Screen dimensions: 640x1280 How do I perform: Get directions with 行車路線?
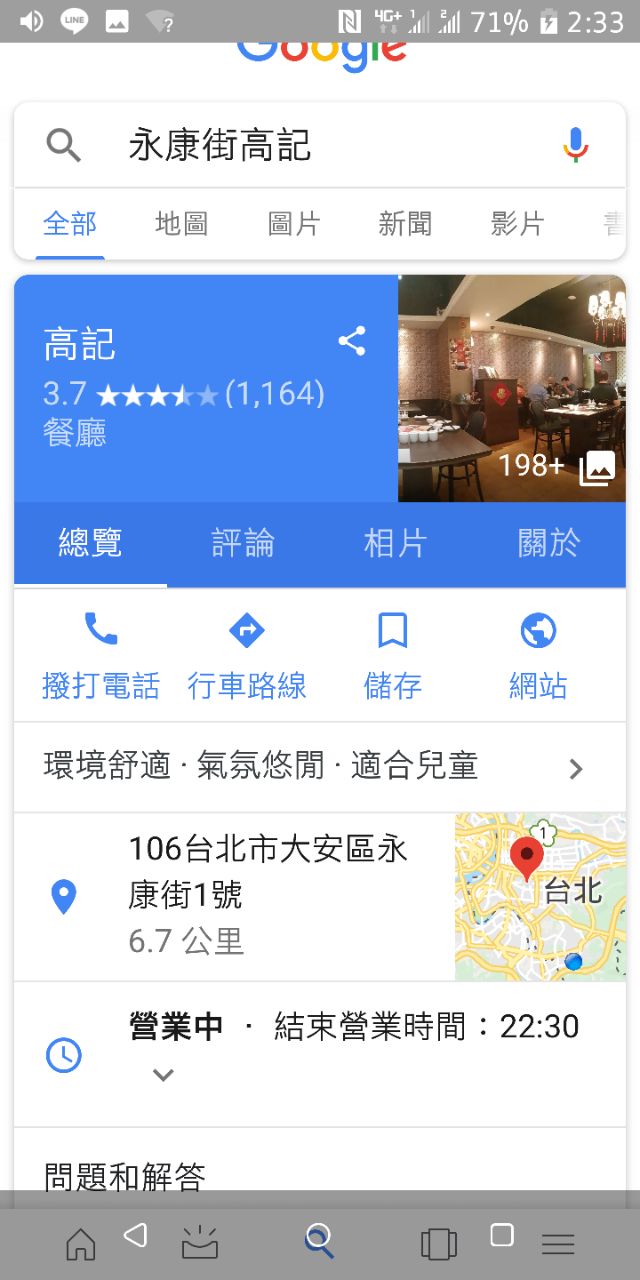[247, 656]
